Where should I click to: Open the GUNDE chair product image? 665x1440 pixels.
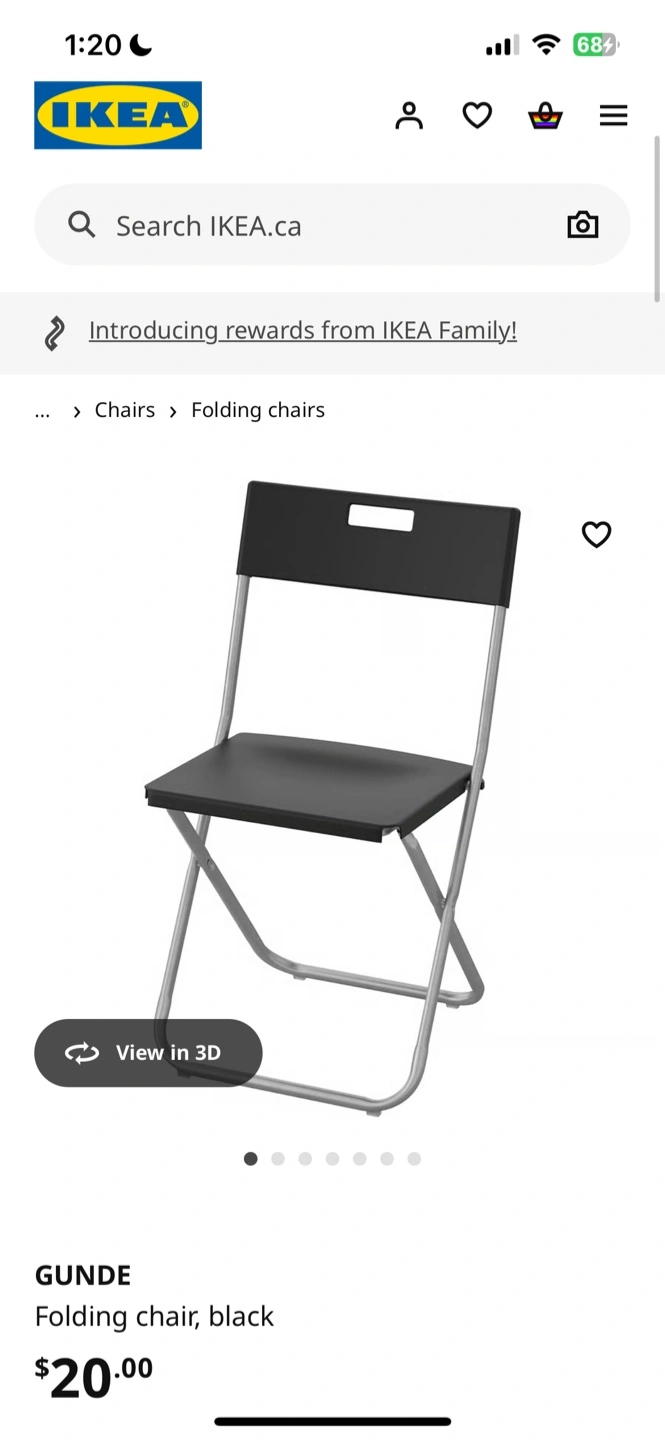click(332, 797)
